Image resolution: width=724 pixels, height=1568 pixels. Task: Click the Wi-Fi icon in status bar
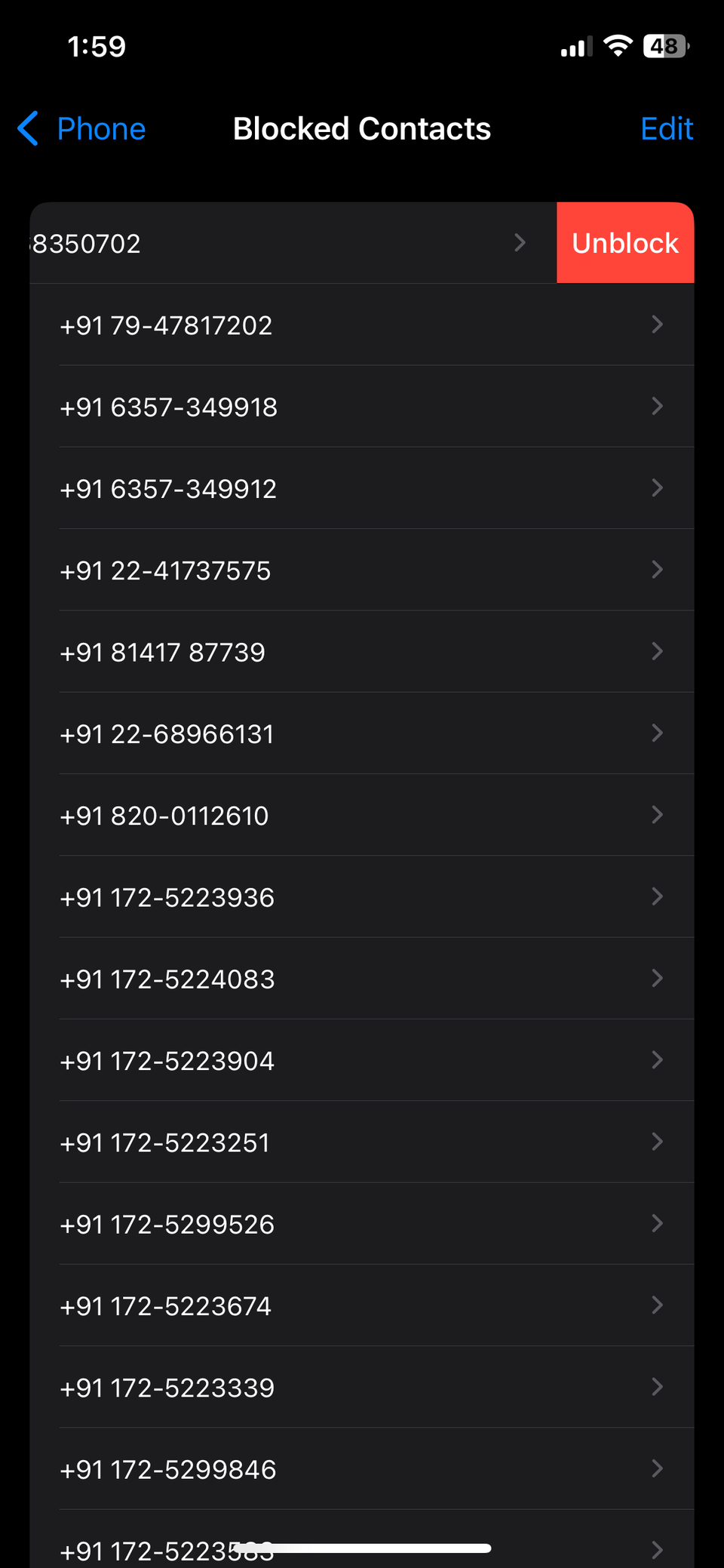[617, 45]
